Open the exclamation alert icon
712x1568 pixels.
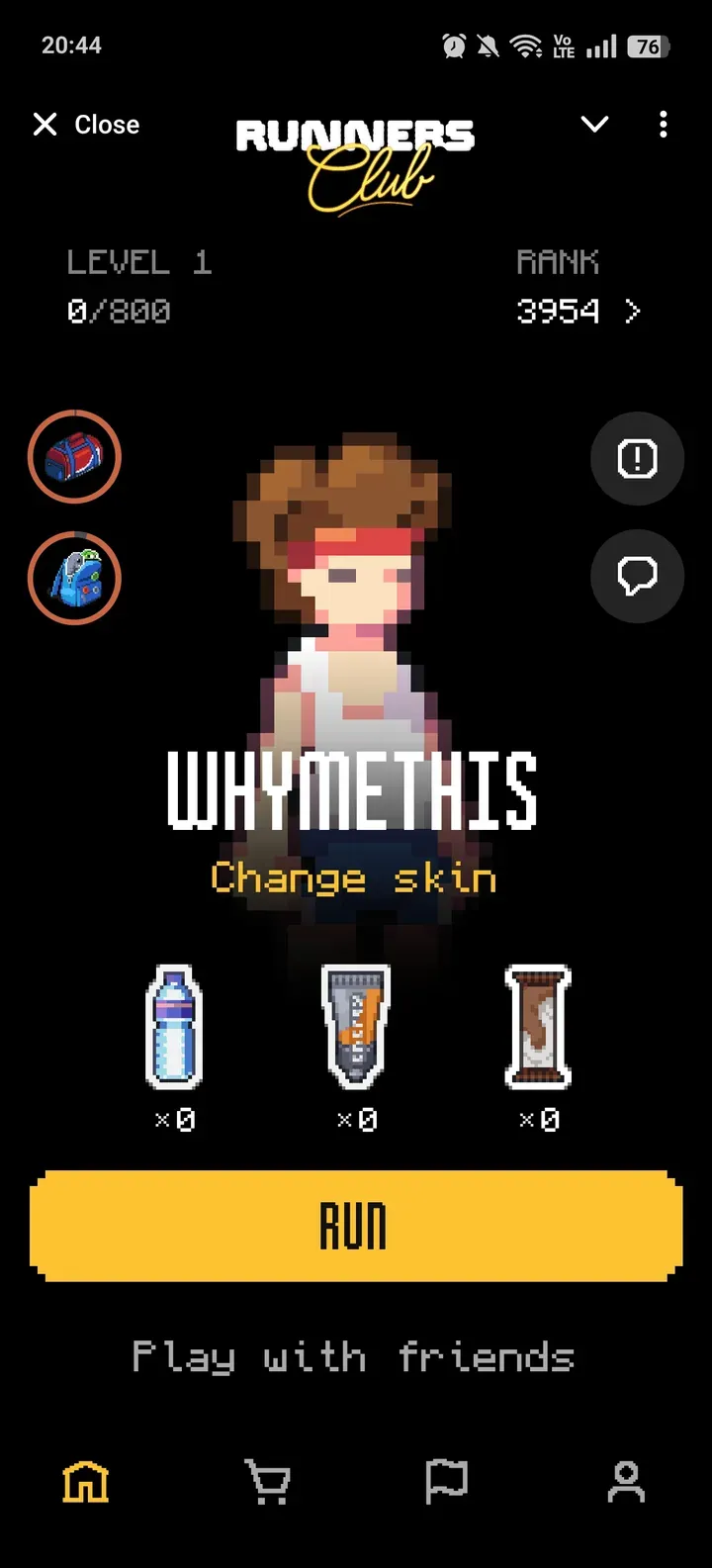pos(637,458)
